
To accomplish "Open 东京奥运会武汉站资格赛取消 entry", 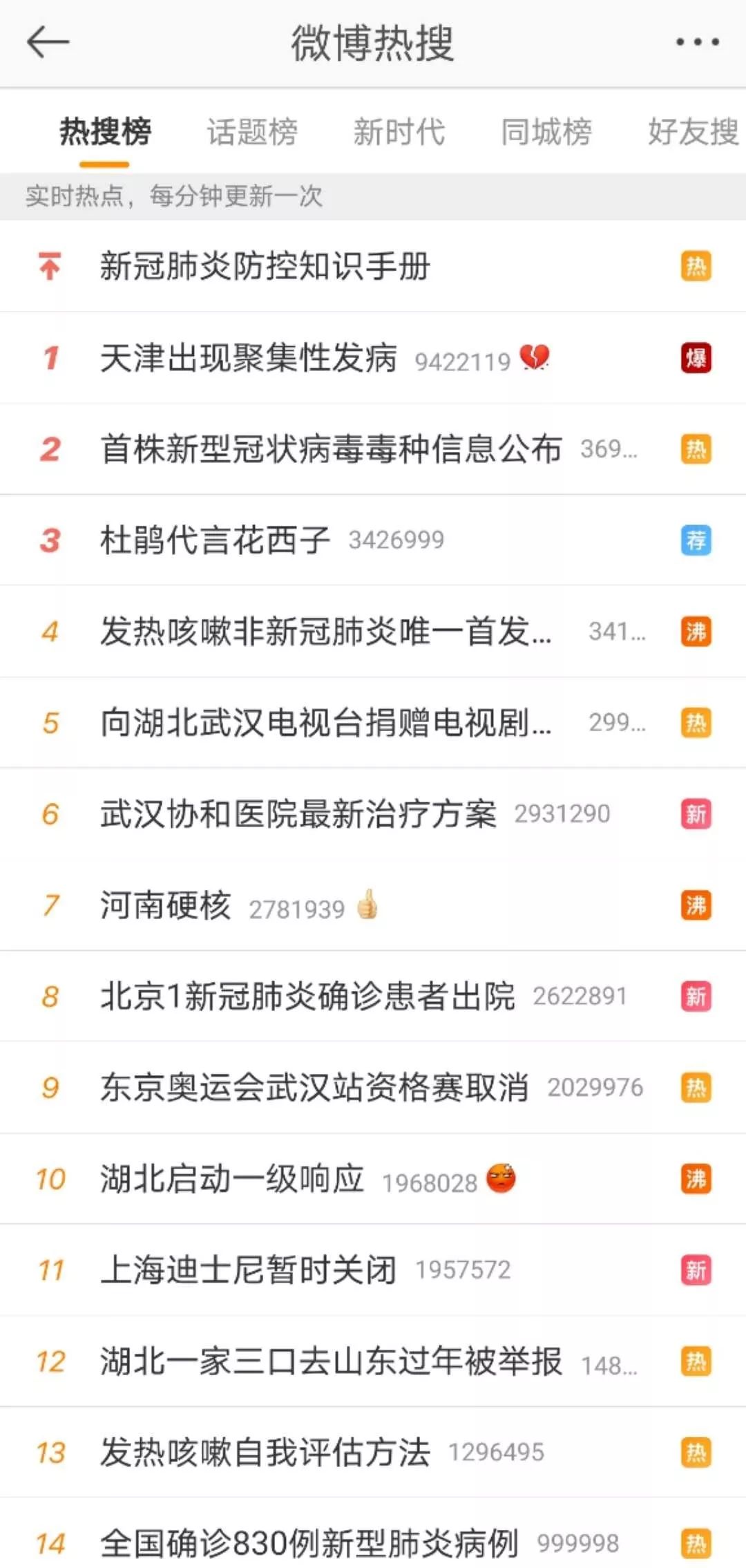I will click(x=314, y=1088).
